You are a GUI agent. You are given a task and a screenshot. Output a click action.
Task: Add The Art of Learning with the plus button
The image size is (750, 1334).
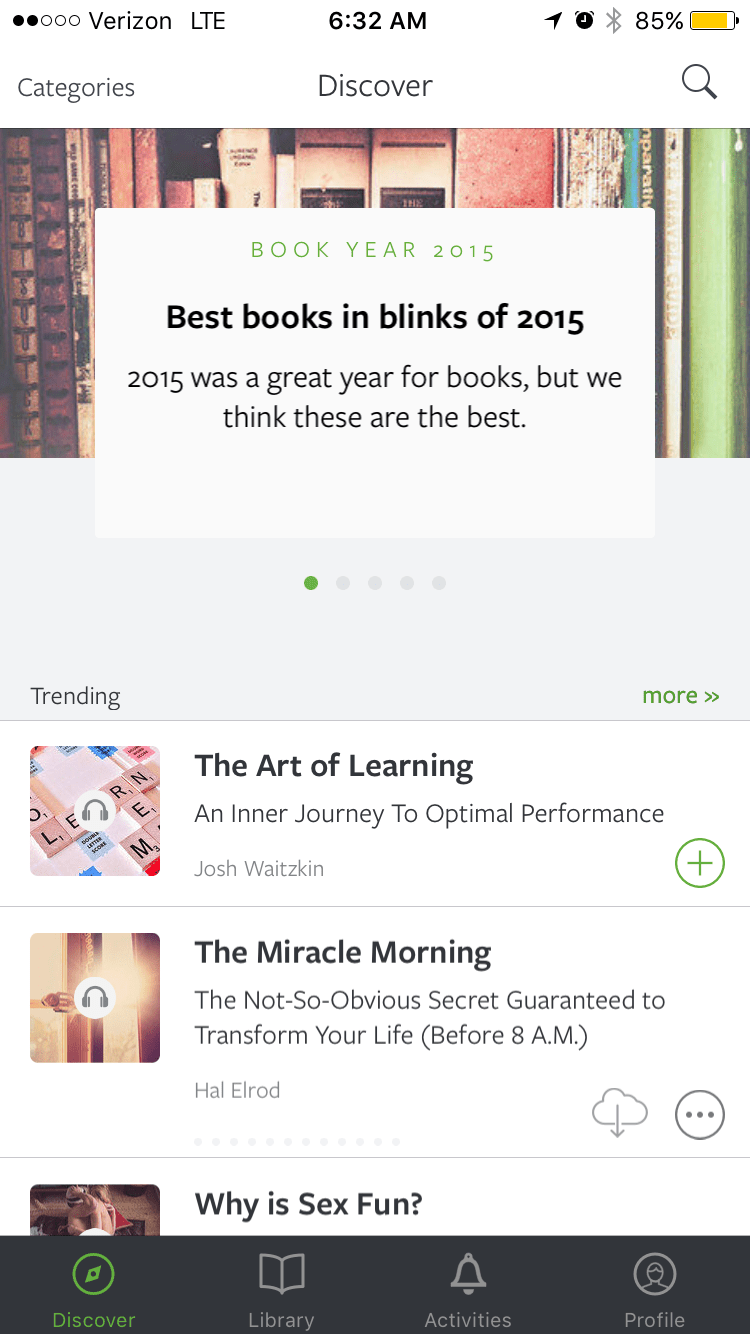(x=699, y=862)
